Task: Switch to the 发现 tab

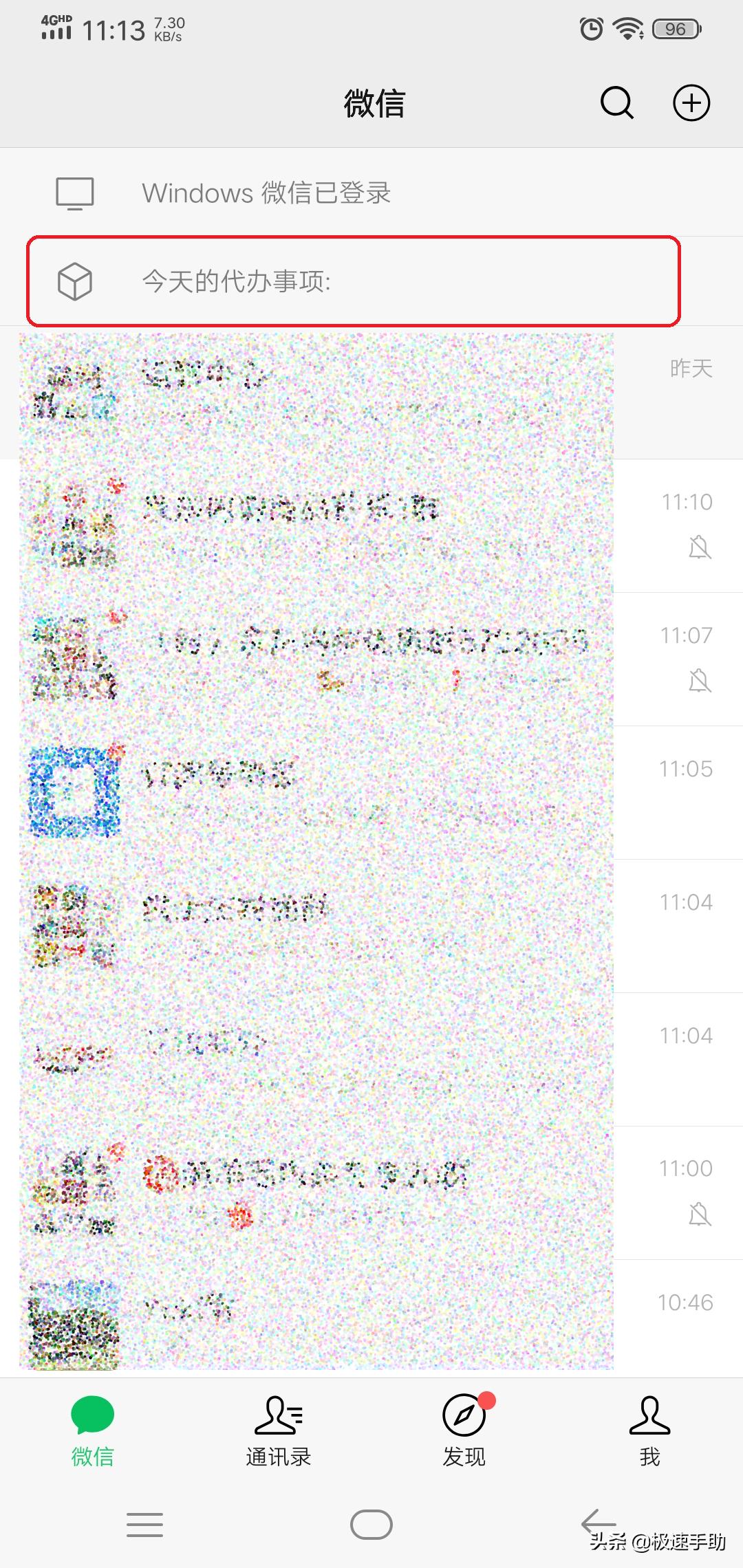Action: 464,1430
